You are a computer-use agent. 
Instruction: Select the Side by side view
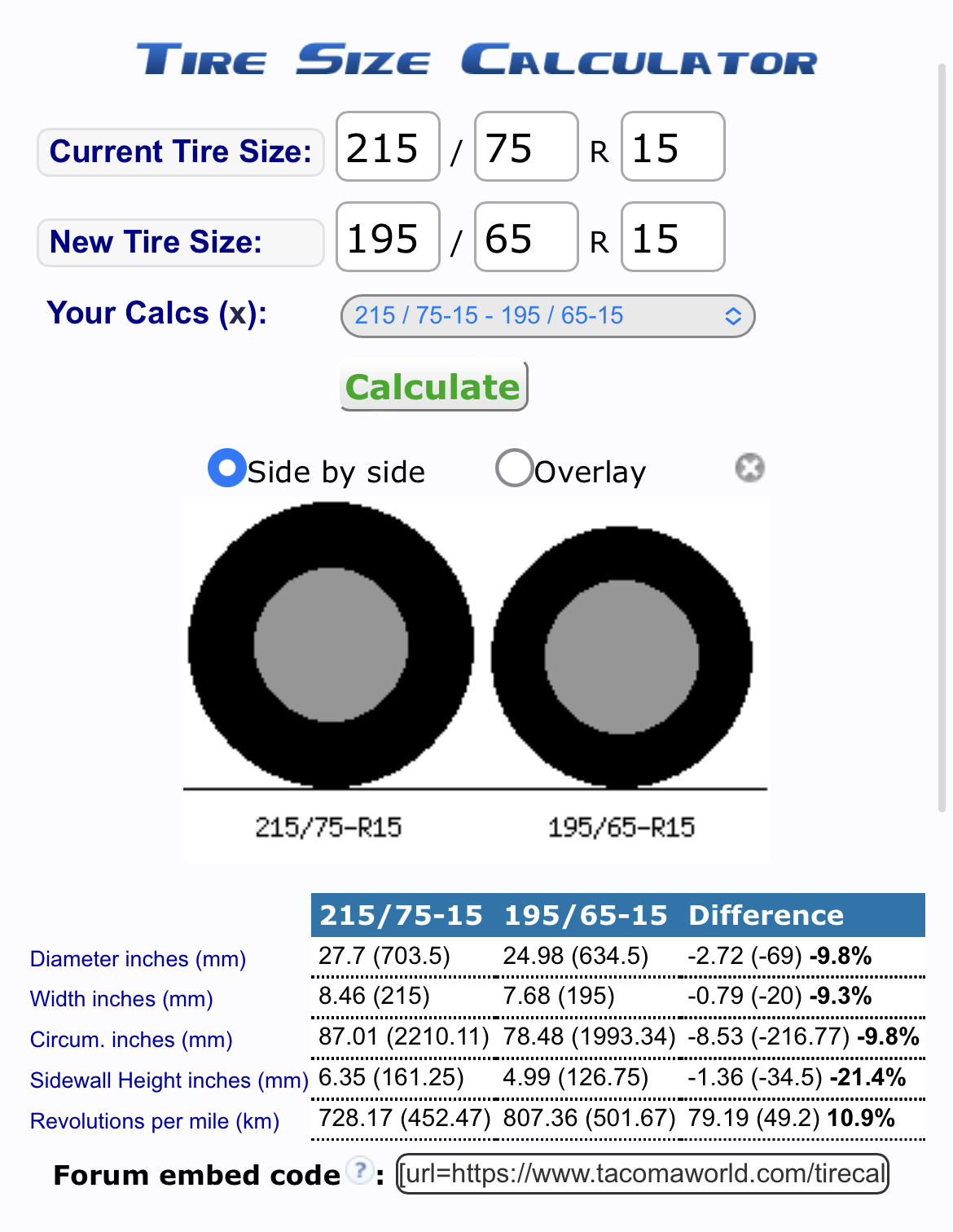(227, 469)
